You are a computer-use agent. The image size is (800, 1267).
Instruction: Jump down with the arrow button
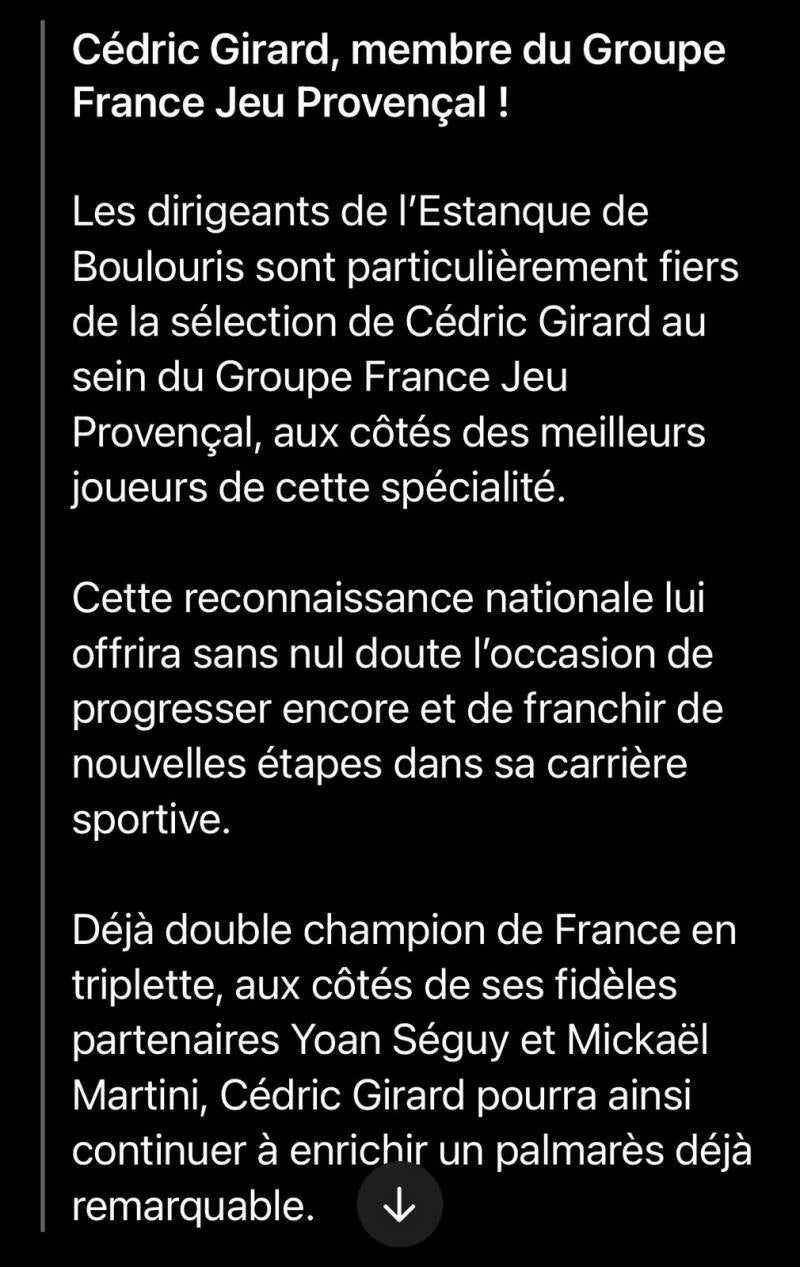(x=399, y=1206)
